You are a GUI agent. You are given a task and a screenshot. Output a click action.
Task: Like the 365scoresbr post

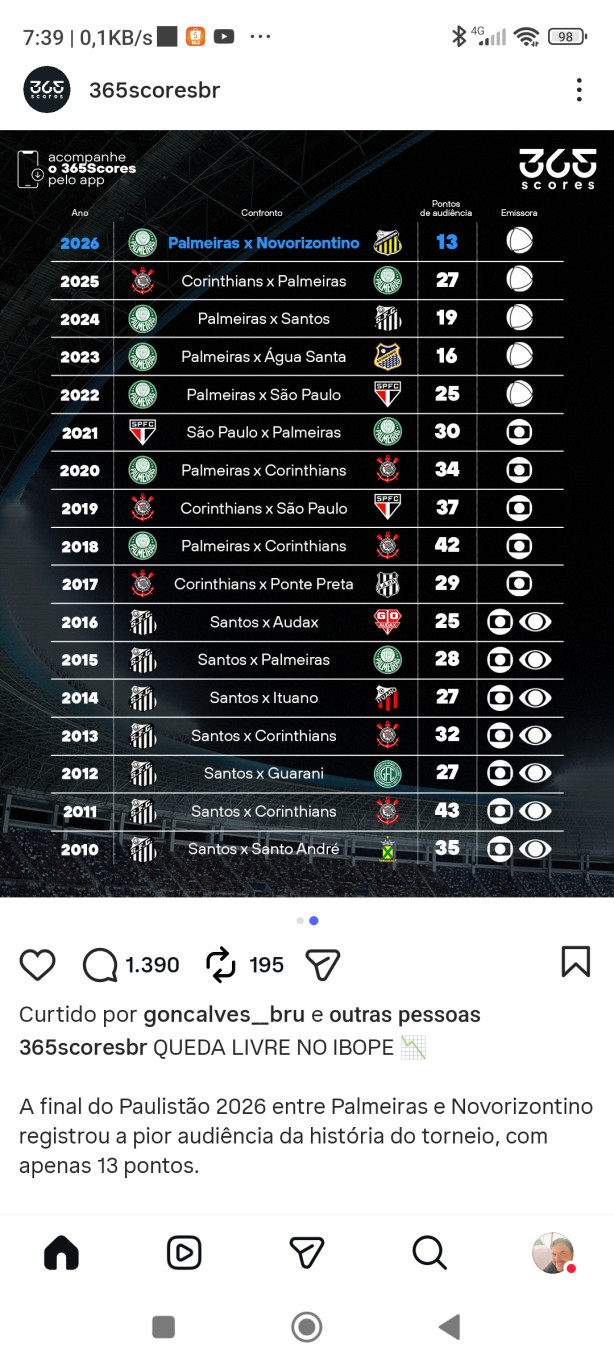coord(38,964)
